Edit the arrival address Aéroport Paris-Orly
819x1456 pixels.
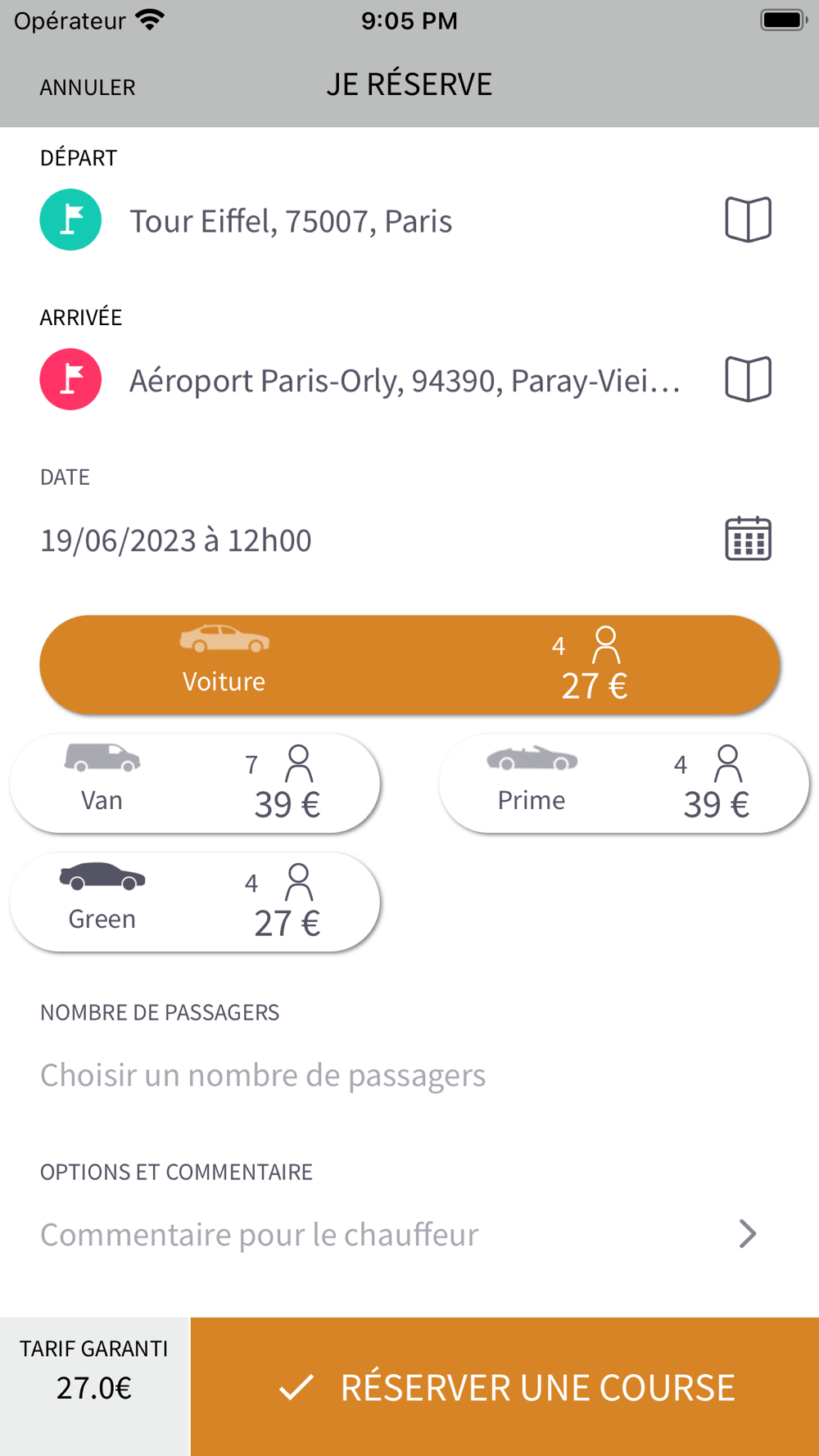coord(405,381)
